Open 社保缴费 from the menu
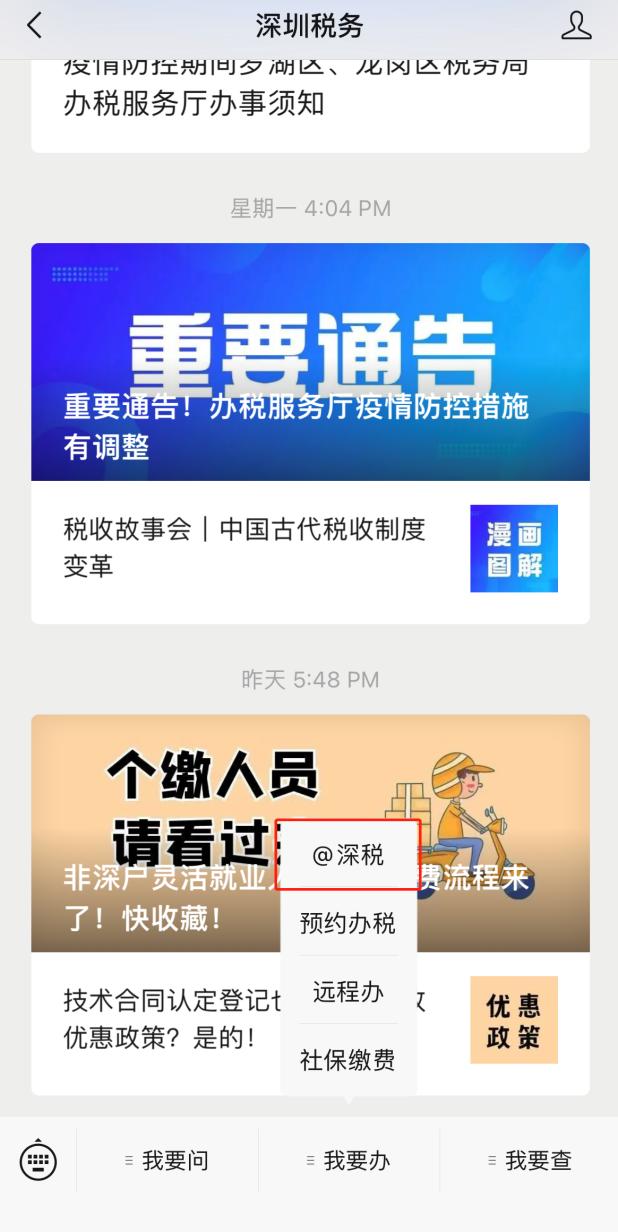This screenshot has width=618, height=1232. [x=348, y=1059]
